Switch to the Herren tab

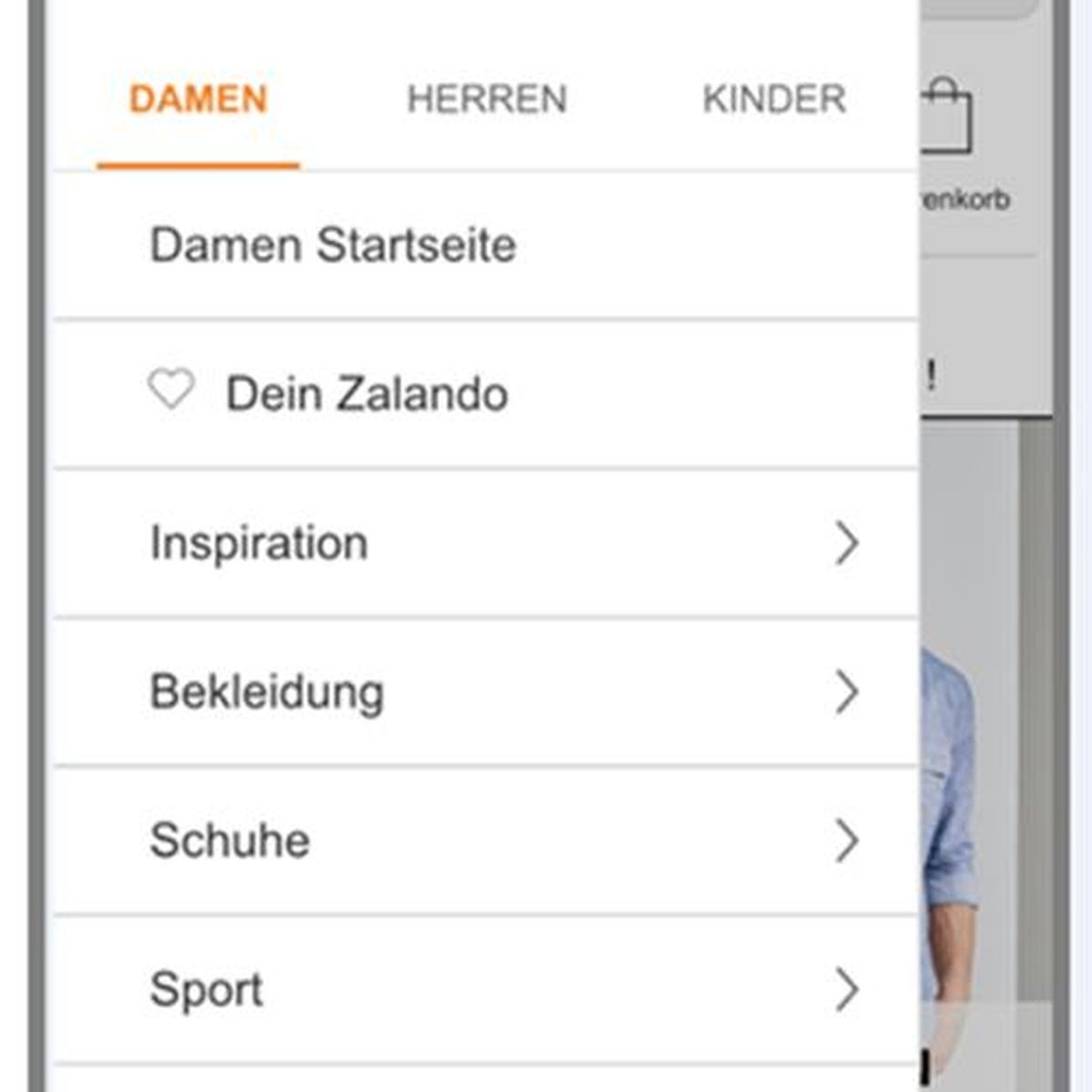pos(487,99)
